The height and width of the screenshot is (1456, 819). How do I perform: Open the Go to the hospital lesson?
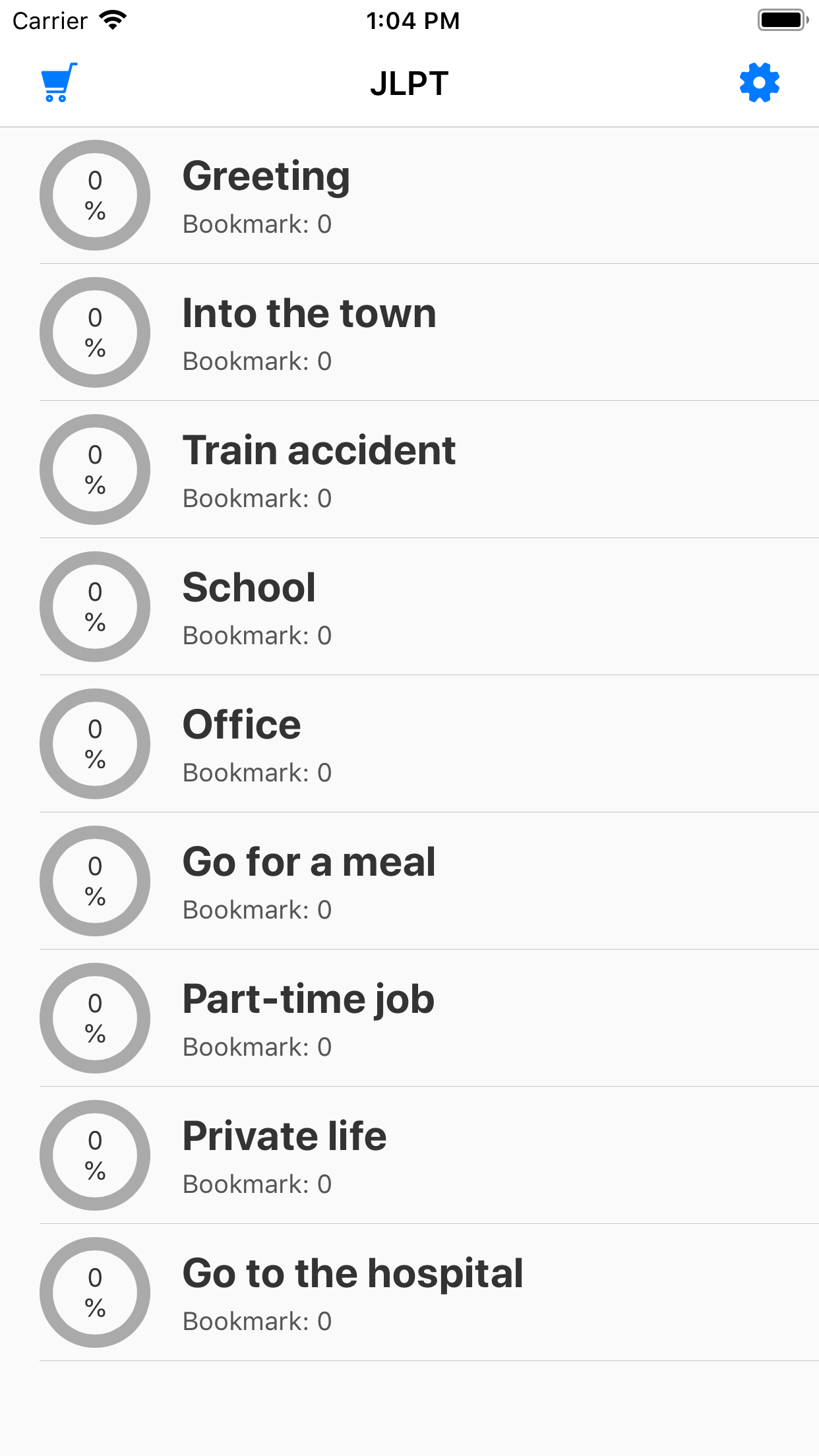[409, 1292]
